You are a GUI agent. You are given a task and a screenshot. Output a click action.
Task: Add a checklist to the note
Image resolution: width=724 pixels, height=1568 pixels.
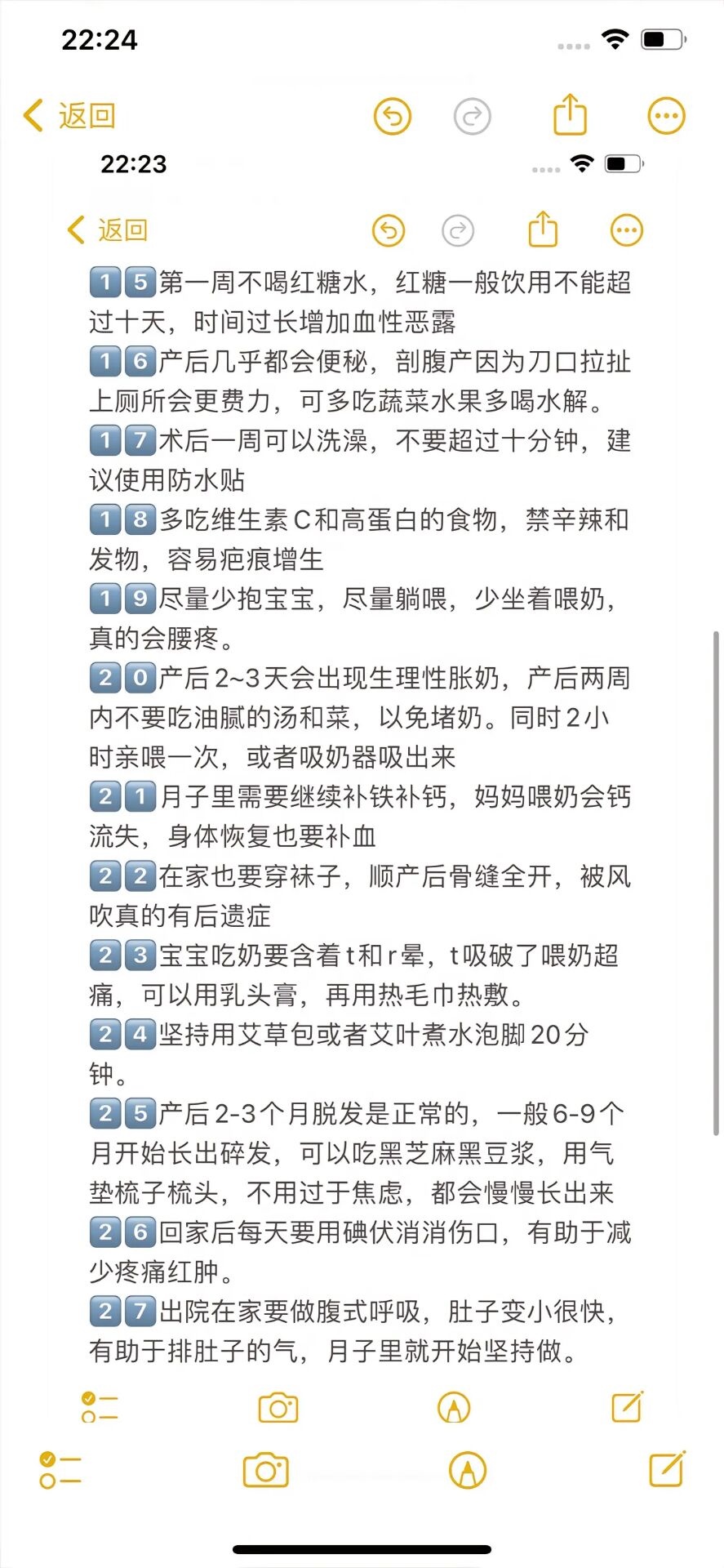point(60,1470)
